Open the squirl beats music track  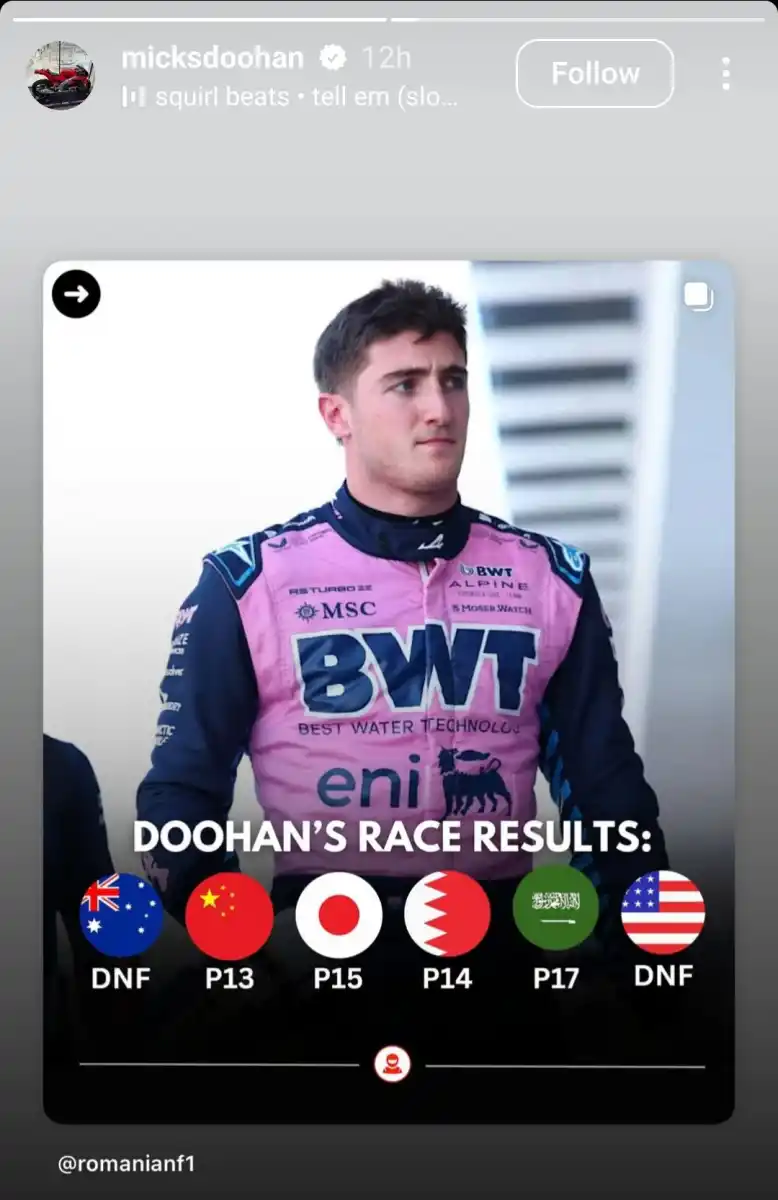tap(290, 98)
